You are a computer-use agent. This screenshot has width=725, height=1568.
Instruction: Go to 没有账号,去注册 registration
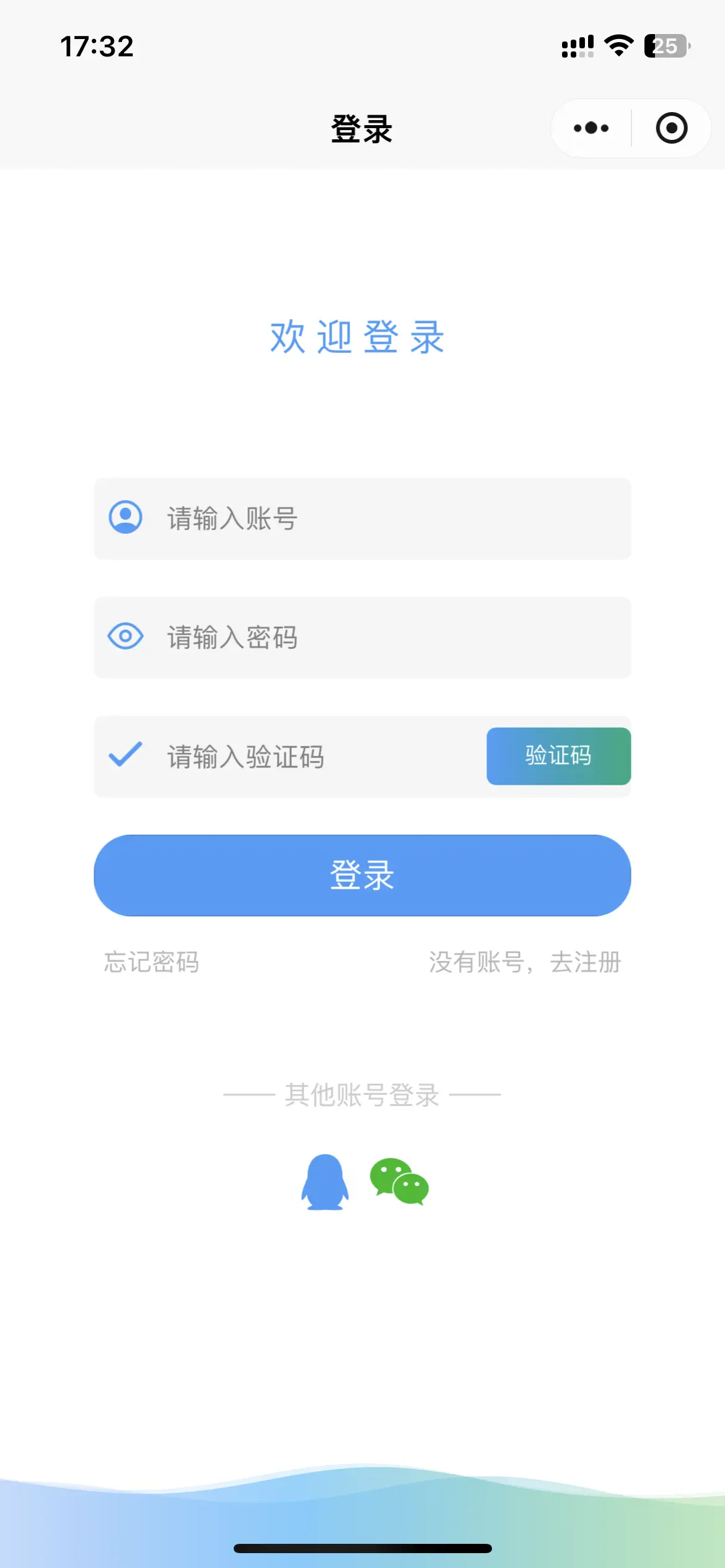pyautogui.click(x=525, y=962)
